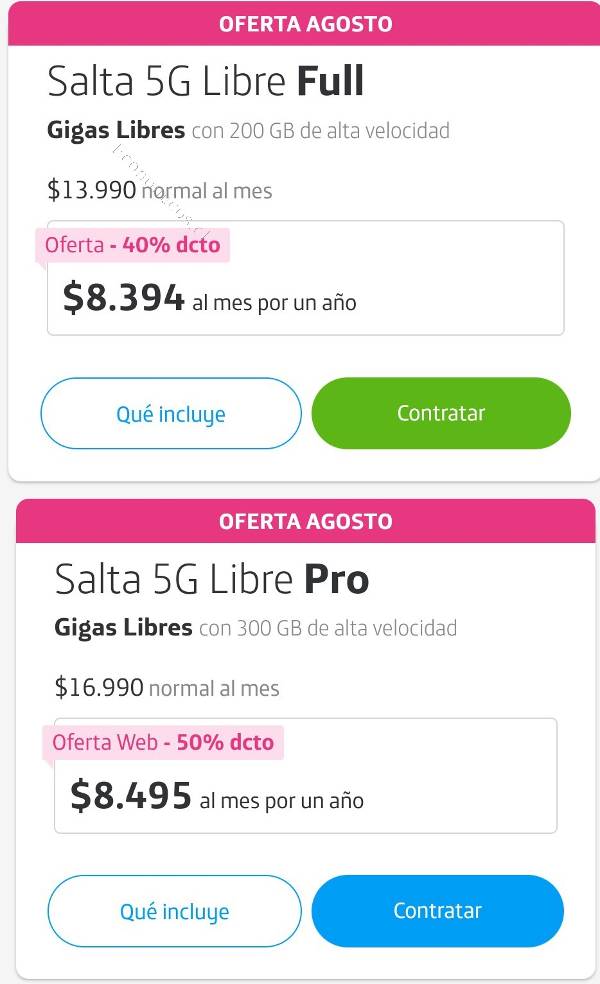The height and width of the screenshot is (984, 600).
Task: Contract the Salta 5G Libre Pro plan
Action: pos(437,911)
